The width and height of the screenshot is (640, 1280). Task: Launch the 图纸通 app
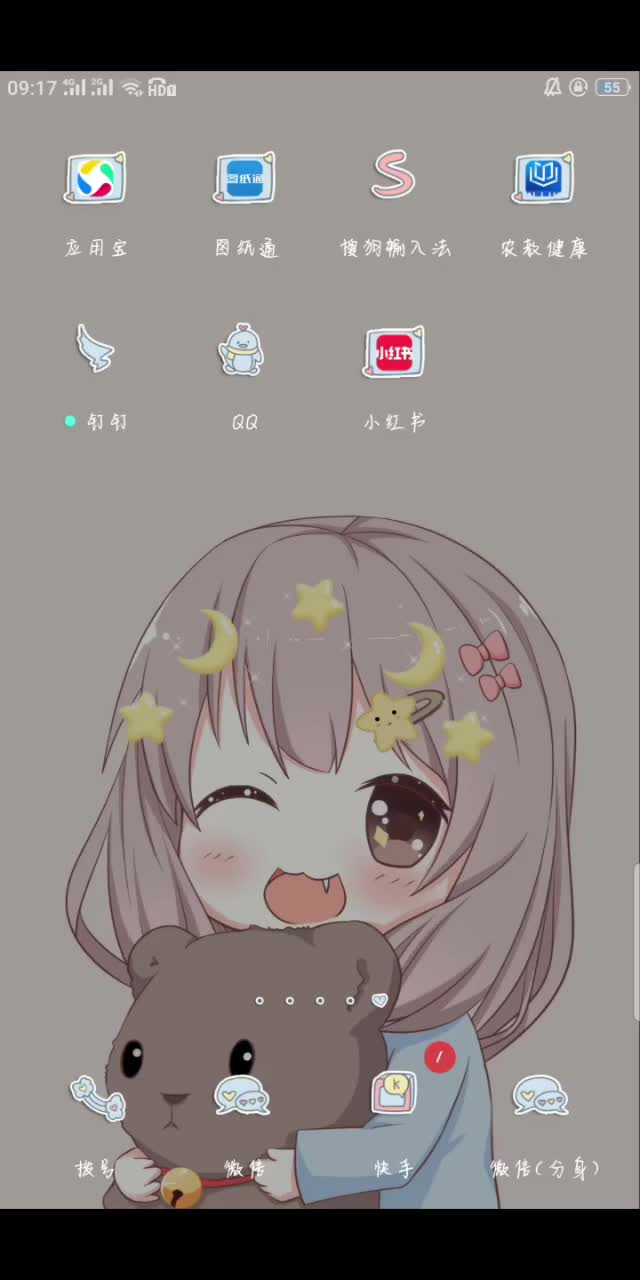pyautogui.click(x=244, y=179)
